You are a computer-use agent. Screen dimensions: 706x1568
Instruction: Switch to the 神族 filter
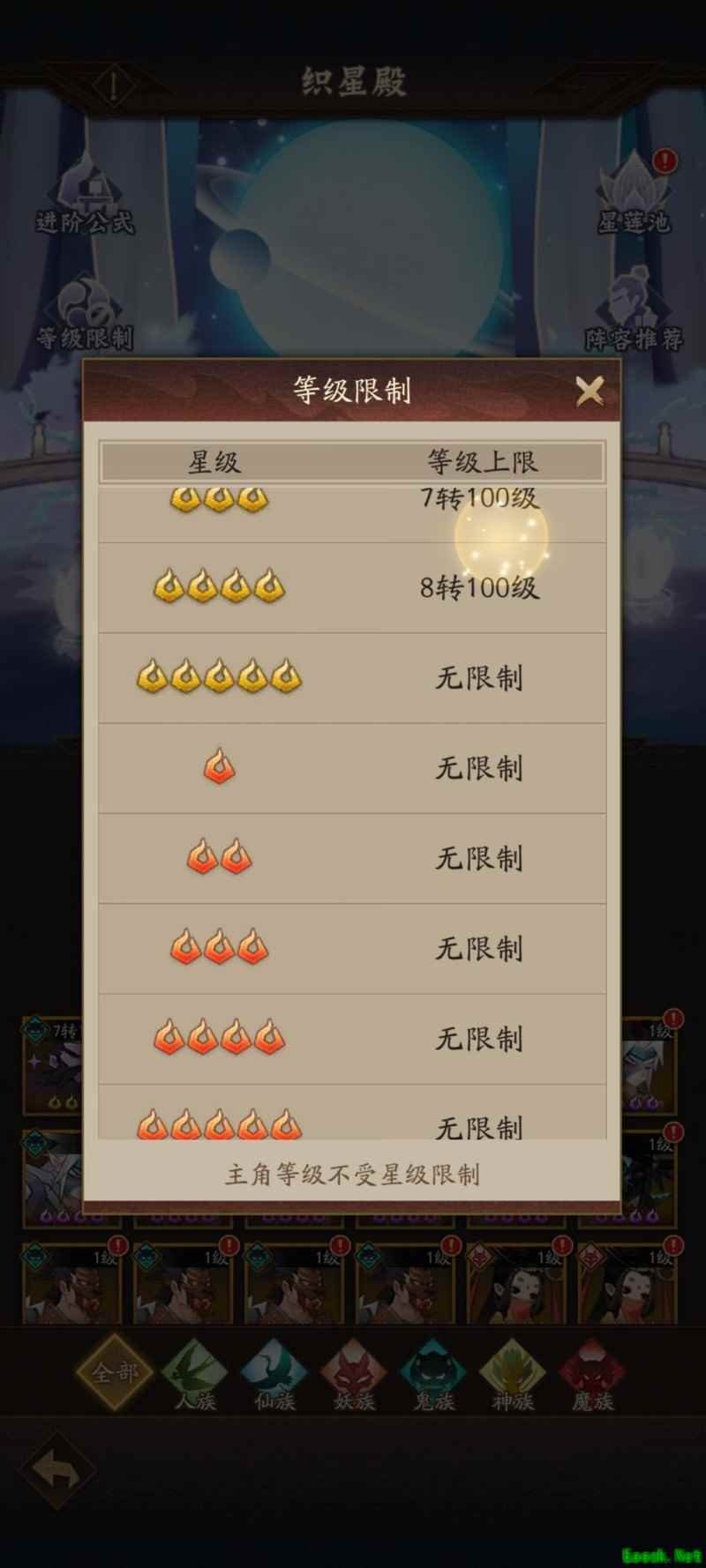pos(513,1376)
